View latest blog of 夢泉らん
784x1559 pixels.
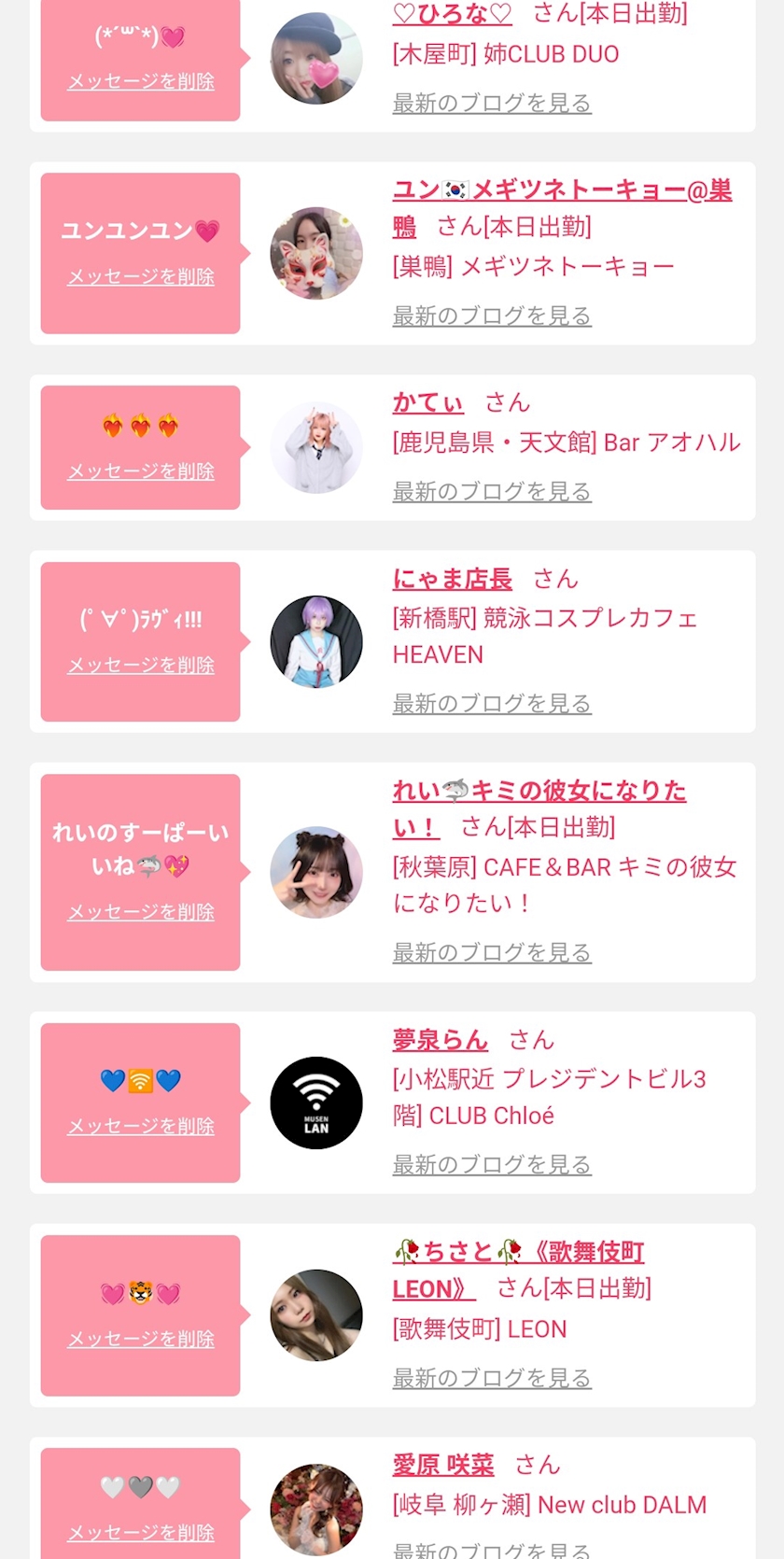[x=492, y=1164]
